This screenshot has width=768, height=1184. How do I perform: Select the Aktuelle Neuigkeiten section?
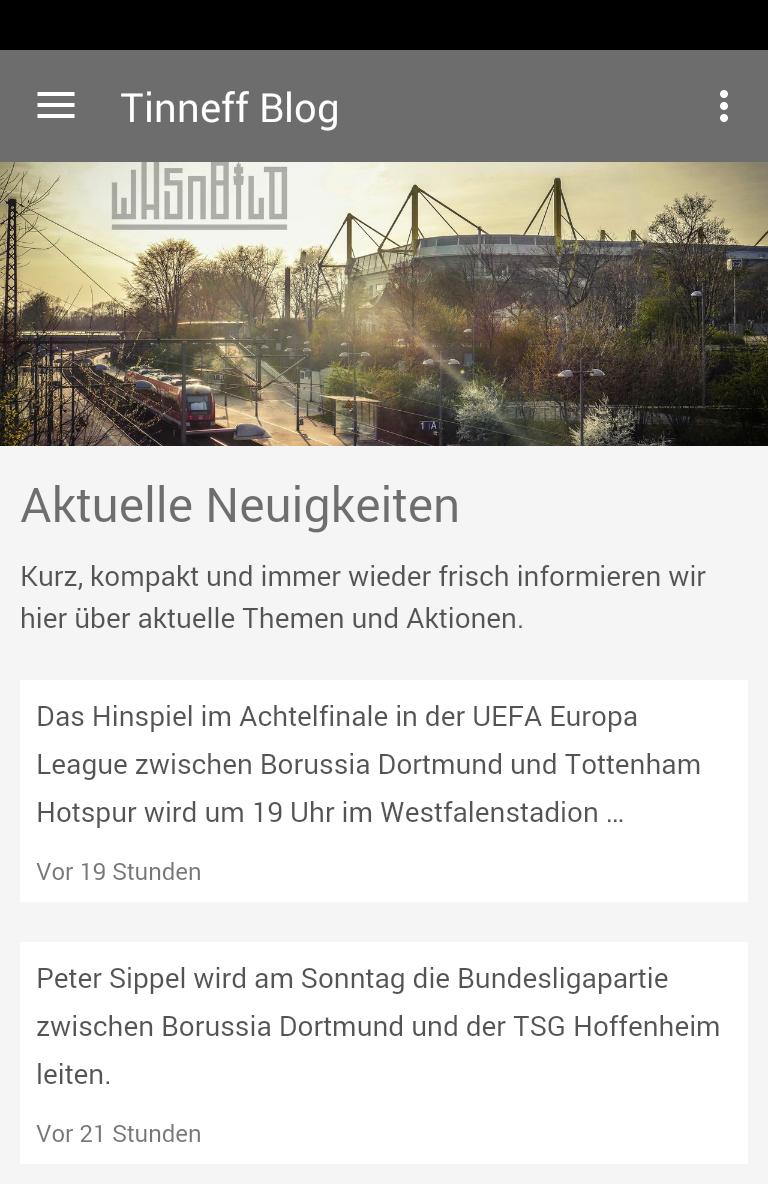(240, 505)
